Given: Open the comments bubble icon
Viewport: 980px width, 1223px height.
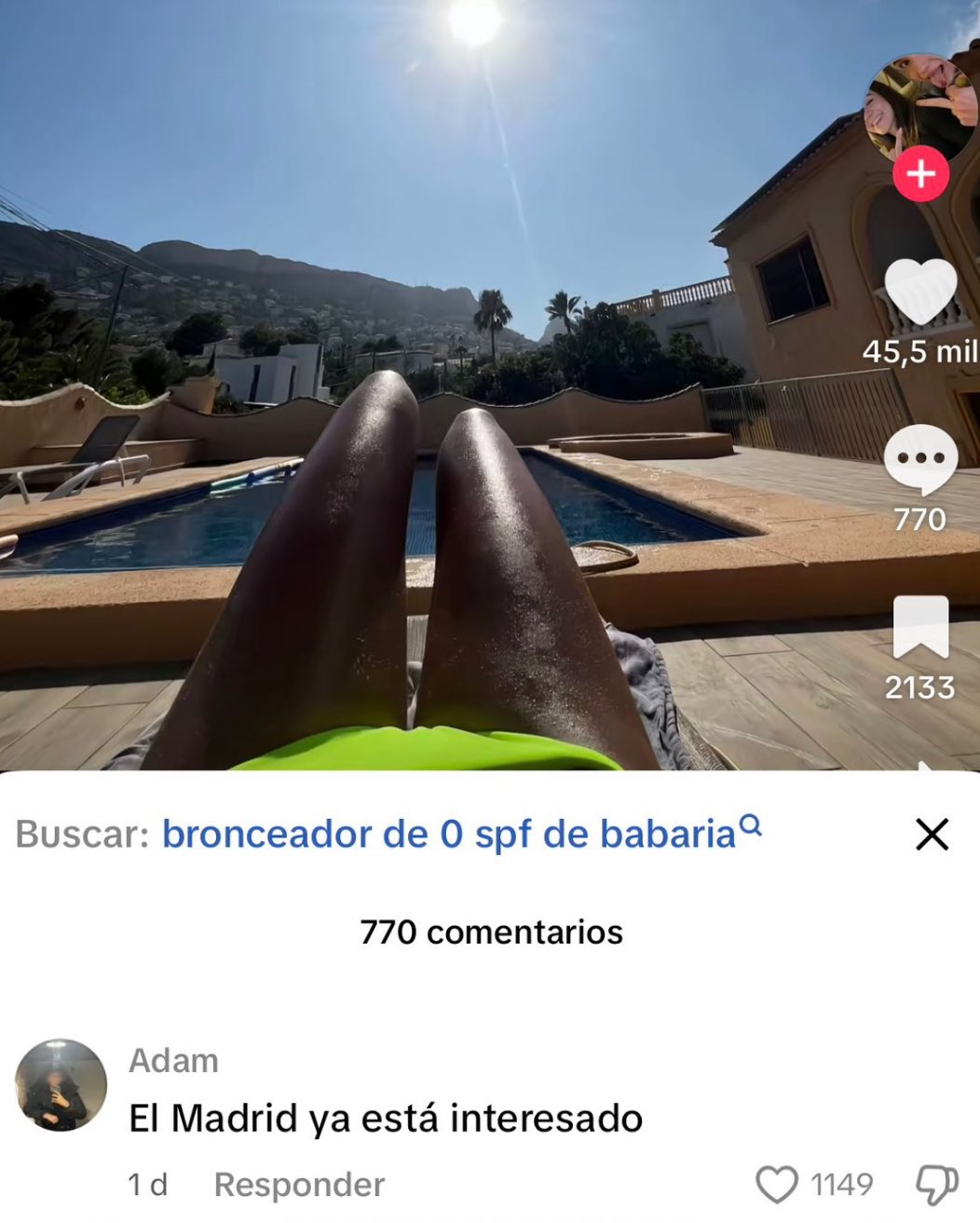Looking at the screenshot, I should point(919,459).
